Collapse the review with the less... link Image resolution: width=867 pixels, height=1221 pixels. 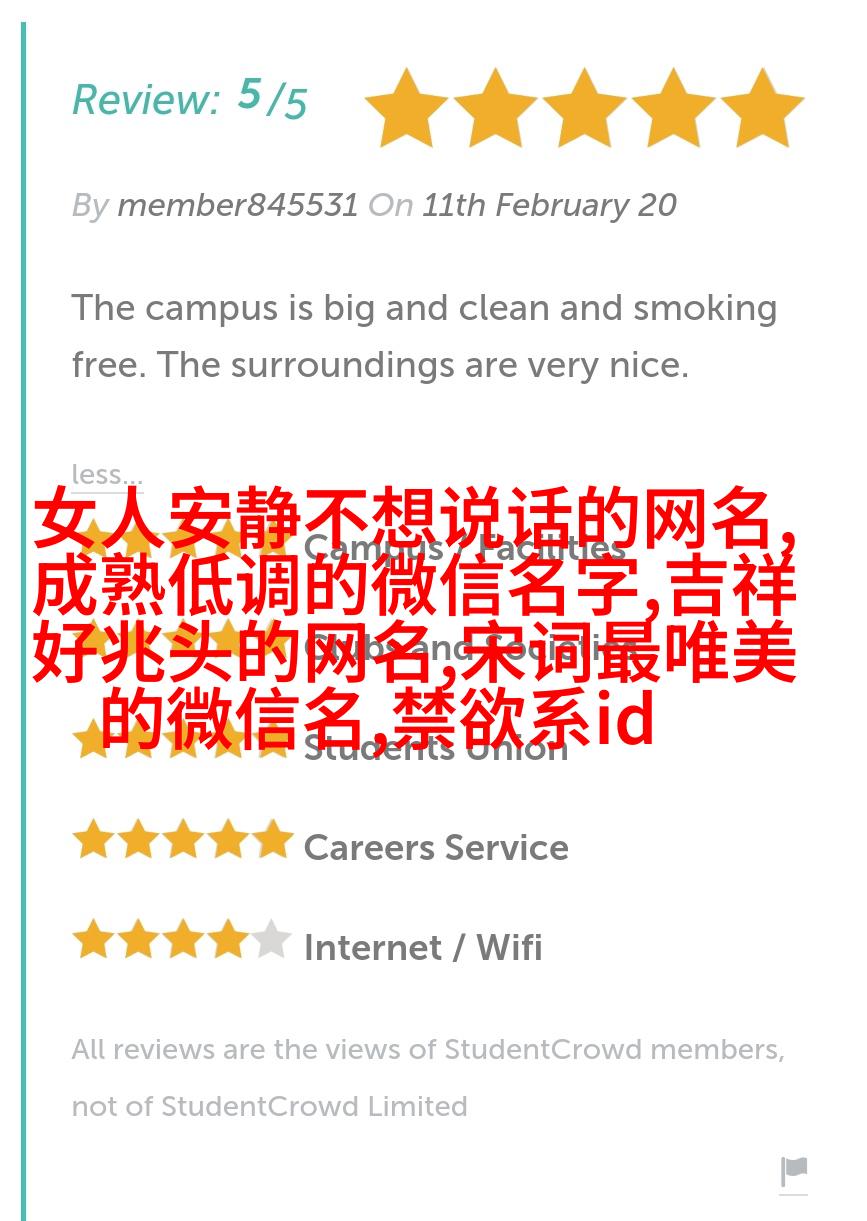click(x=107, y=473)
